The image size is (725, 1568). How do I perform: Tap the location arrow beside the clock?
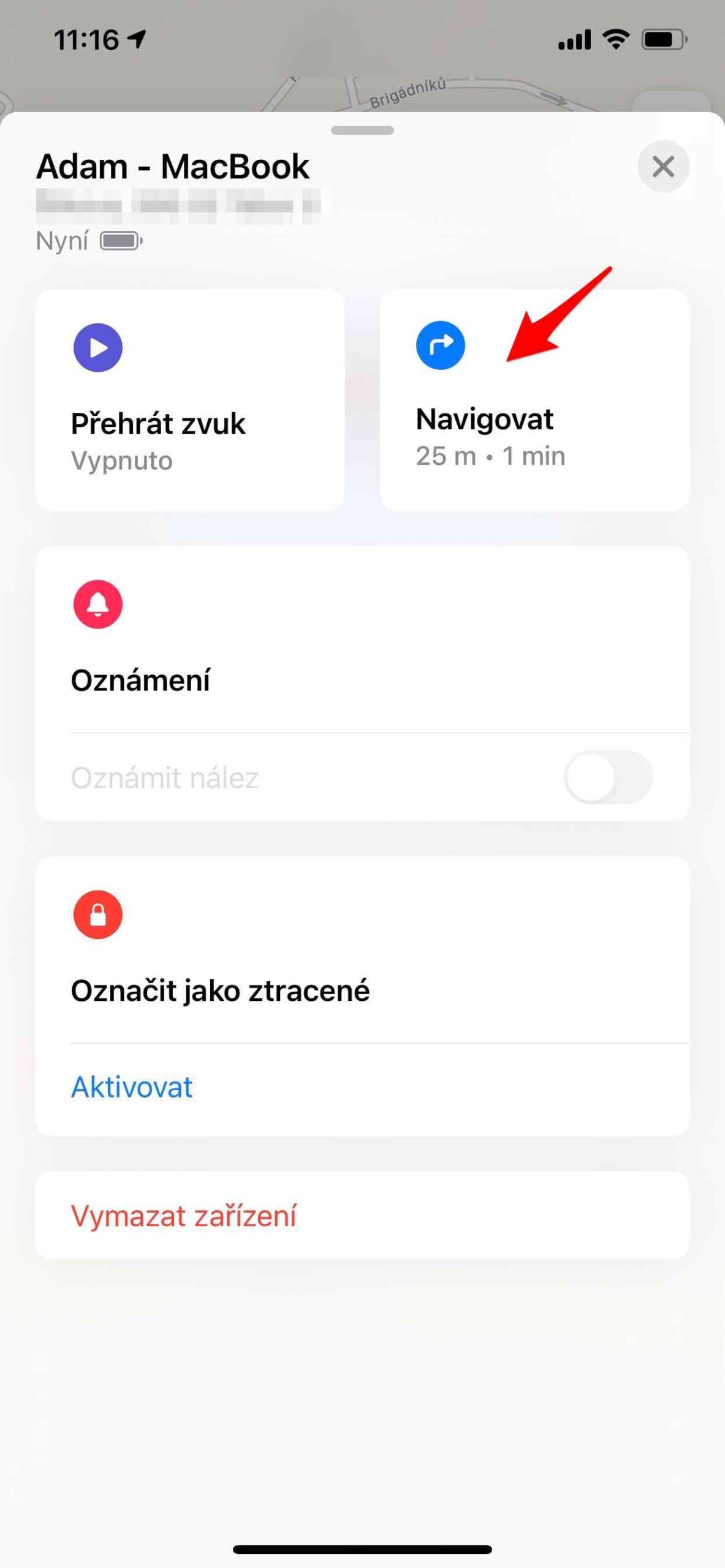pos(136,38)
